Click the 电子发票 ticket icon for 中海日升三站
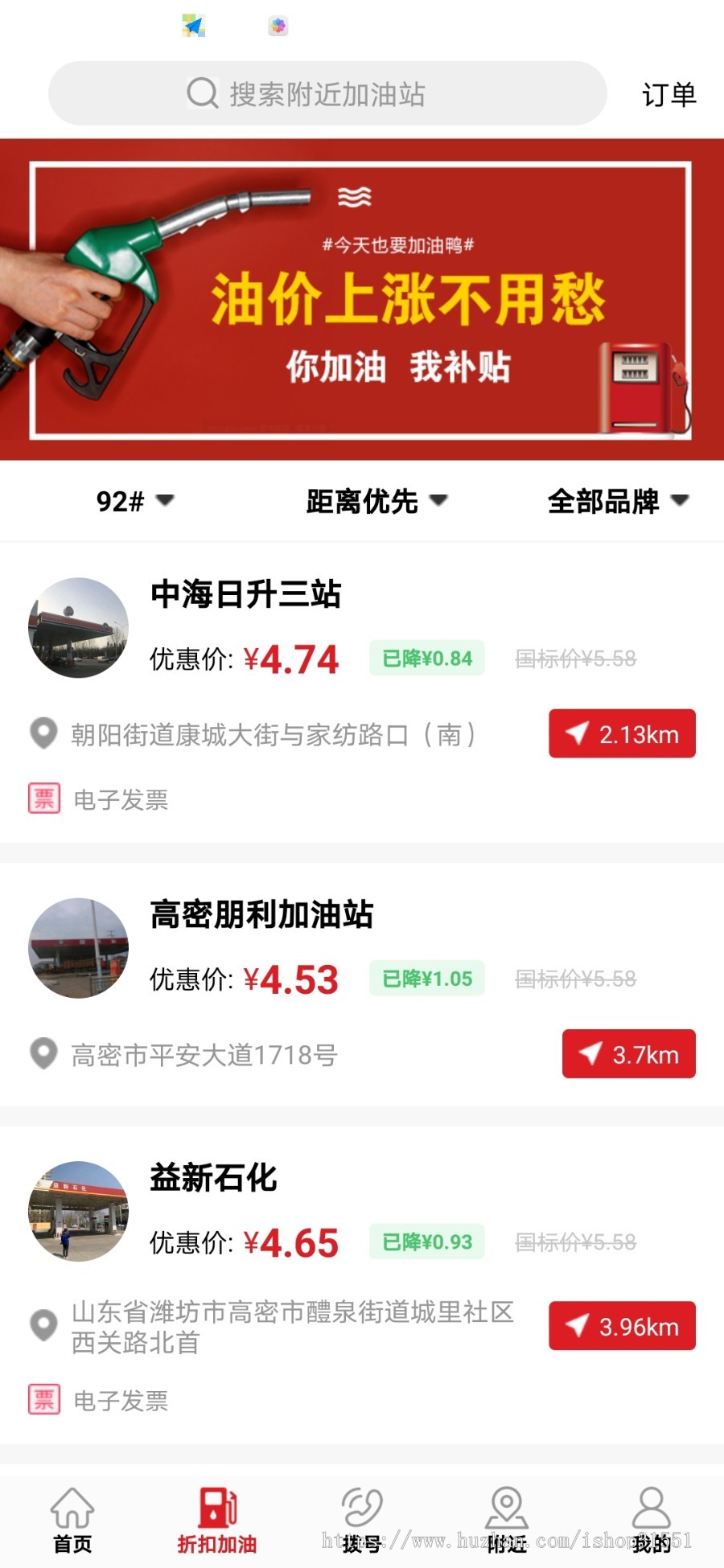 tap(43, 798)
